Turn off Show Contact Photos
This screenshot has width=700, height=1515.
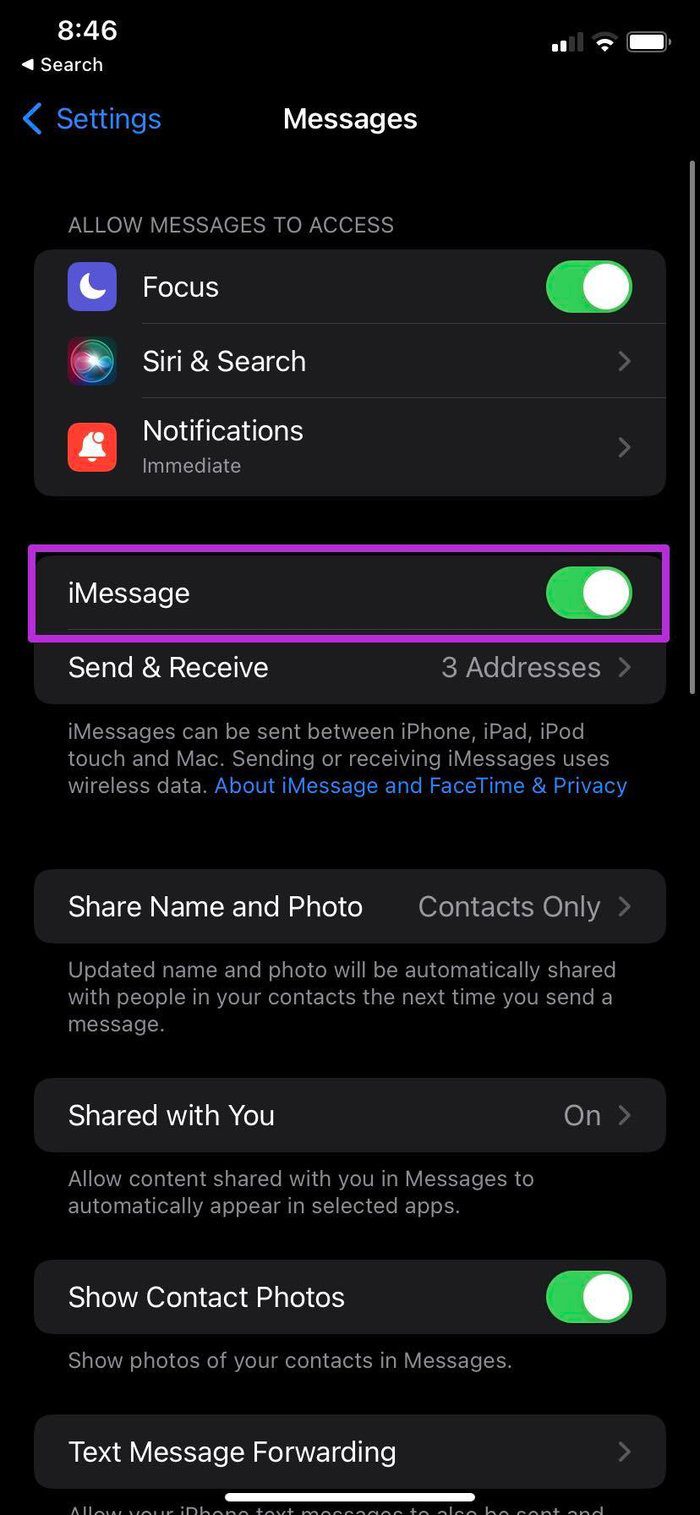pyautogui.click(x=589, y=1297)
